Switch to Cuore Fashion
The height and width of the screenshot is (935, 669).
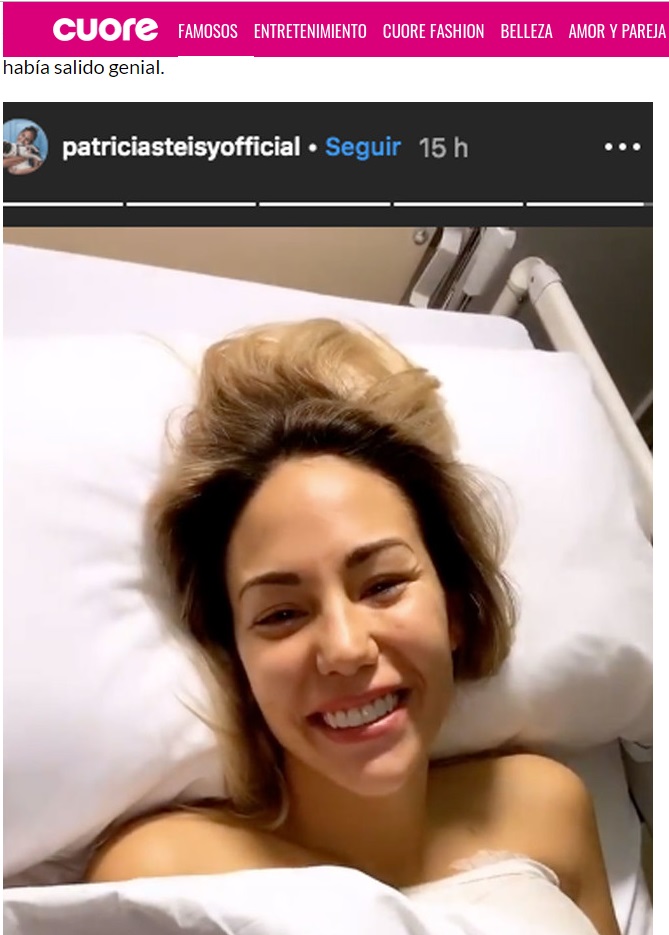(x=433, y=31)
